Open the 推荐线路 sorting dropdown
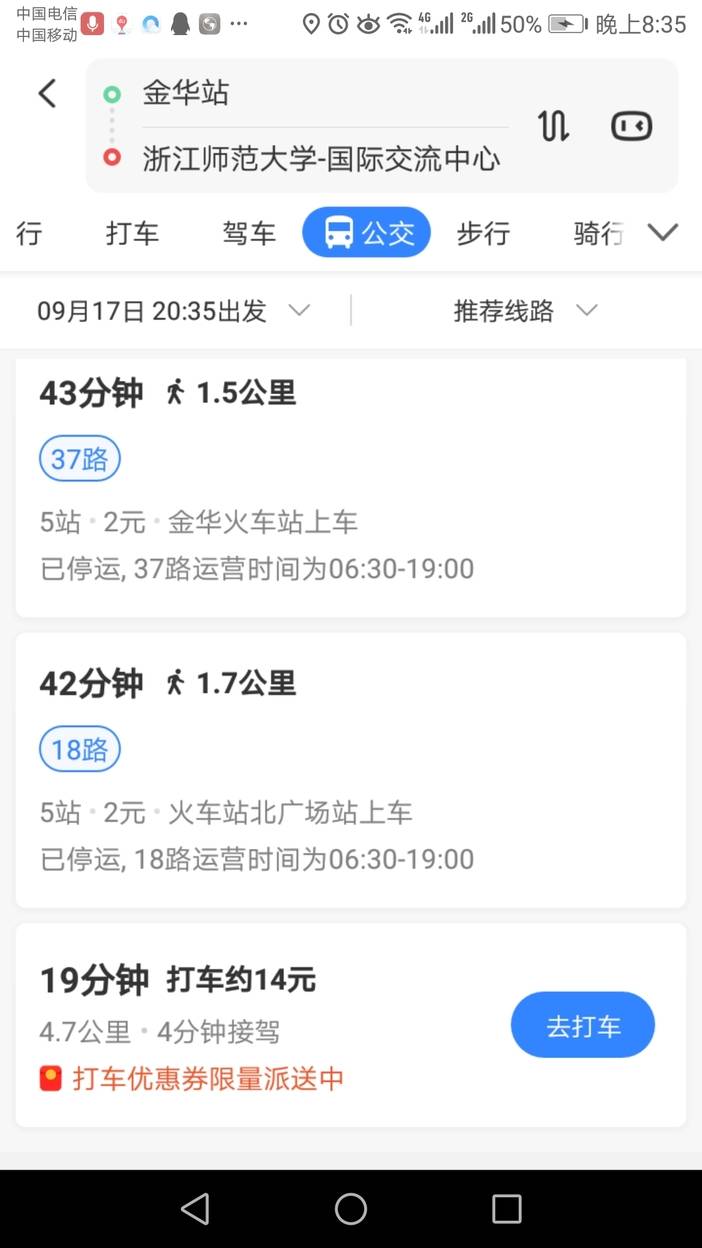 [x=525, y=311]
